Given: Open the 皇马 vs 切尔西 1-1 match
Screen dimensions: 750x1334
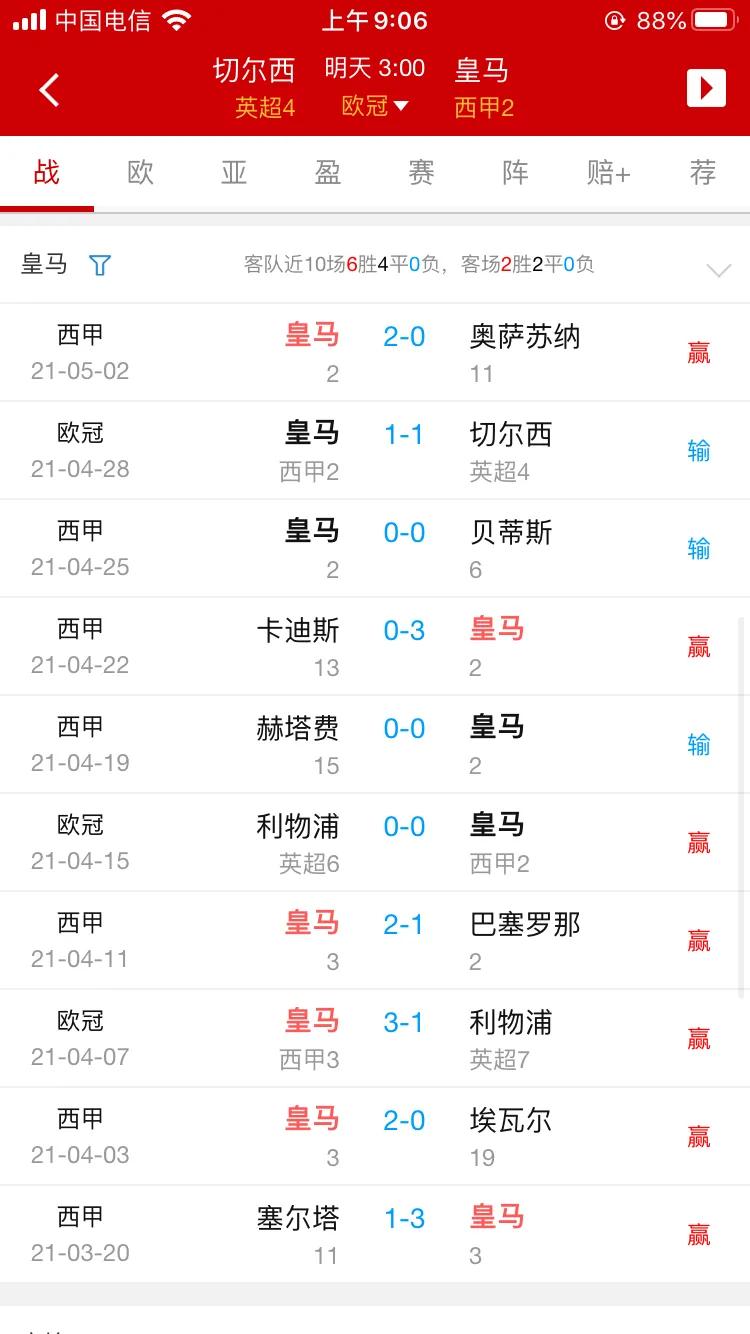Looking at the screenshot, I should tap(375, 450).
